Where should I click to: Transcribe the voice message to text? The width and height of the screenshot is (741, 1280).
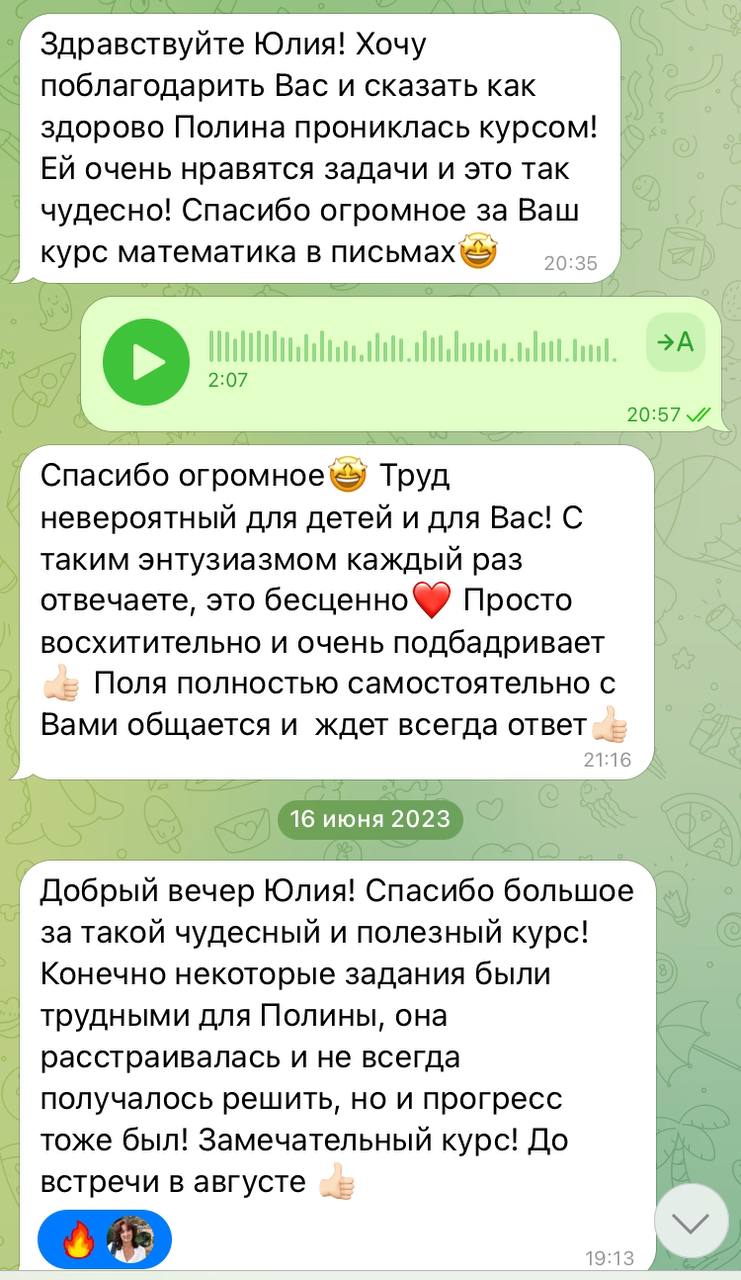coord(675,343)
